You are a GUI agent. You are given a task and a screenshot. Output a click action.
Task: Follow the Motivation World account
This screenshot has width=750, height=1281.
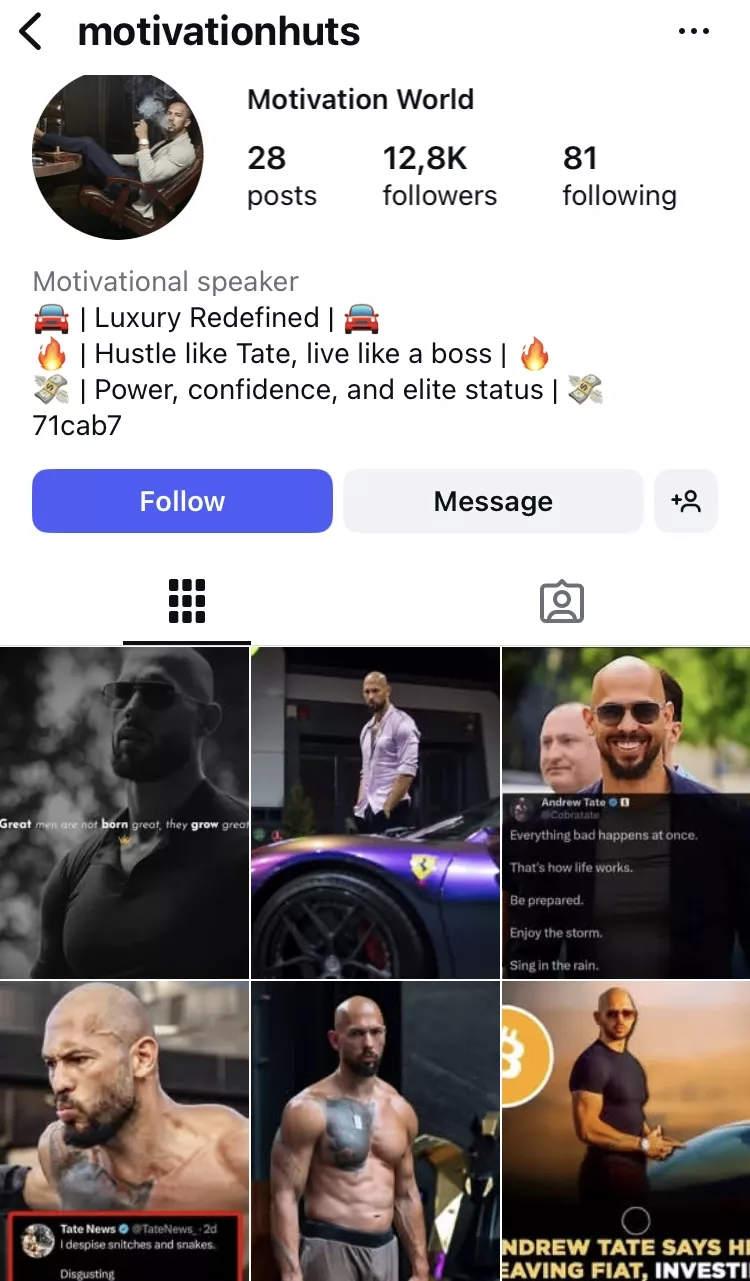pos(182,501)
